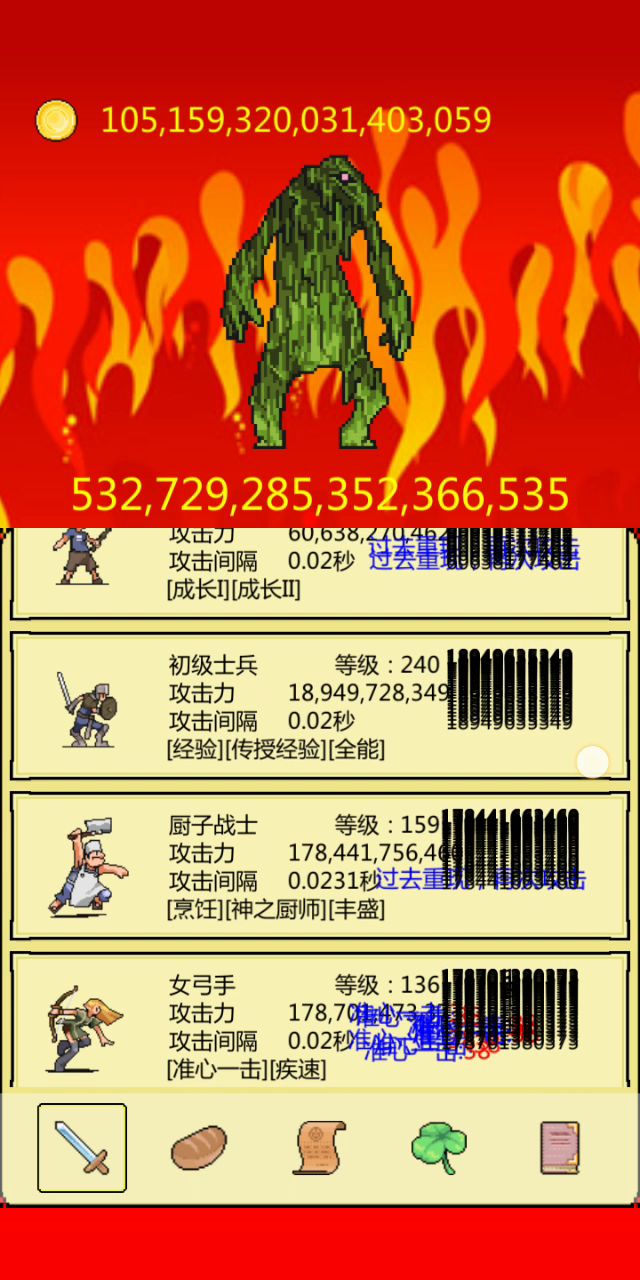This screenshot has width=640, height=1280.
Task: Switch to the four-leaf clover tab
Action: coord(439,1147)
